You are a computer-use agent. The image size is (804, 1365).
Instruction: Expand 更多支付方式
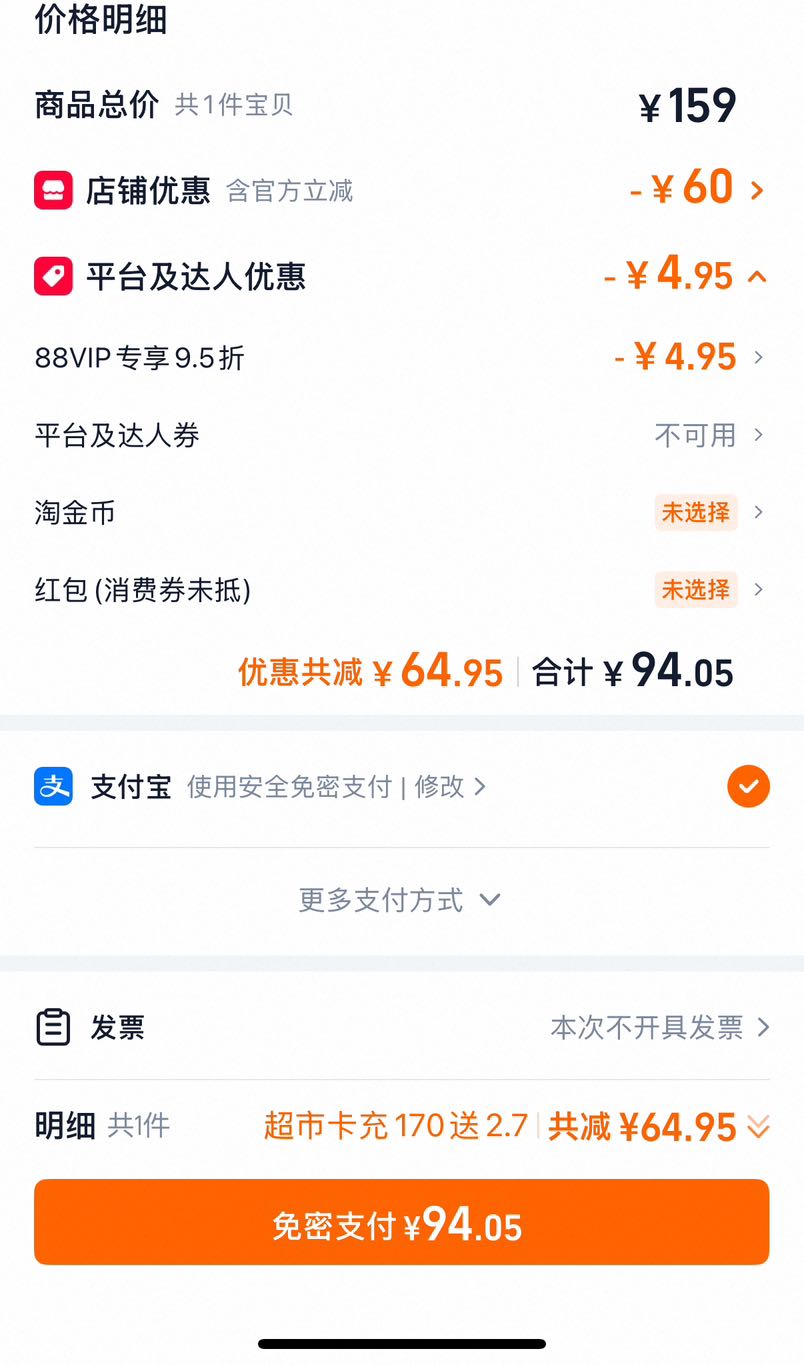coord(400,900)
